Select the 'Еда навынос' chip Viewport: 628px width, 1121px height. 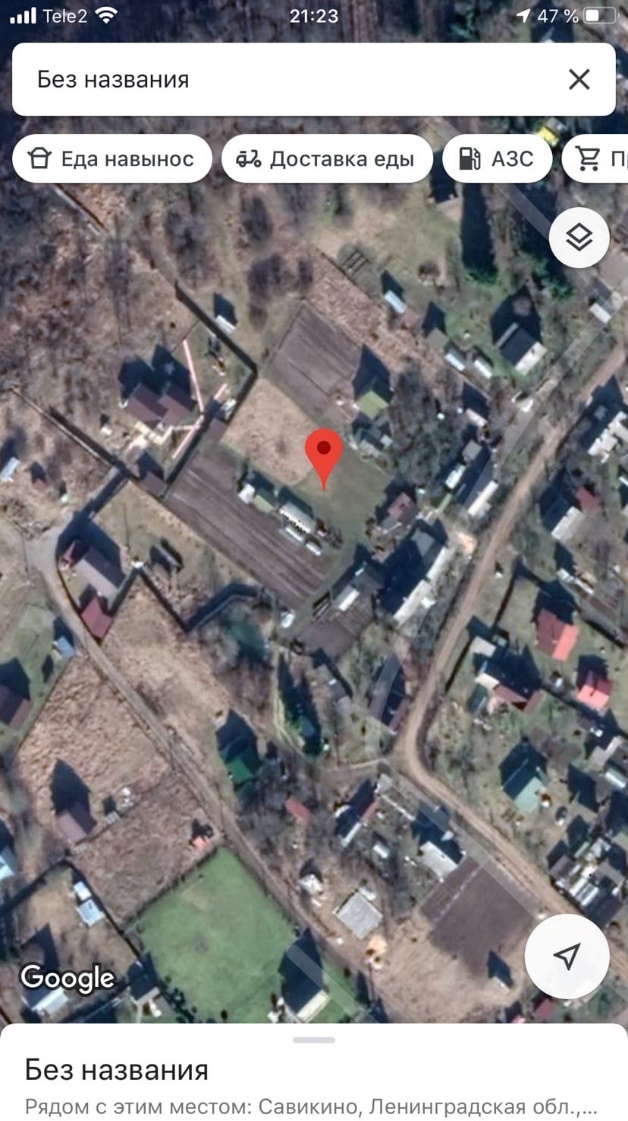[x=112, y=159]
